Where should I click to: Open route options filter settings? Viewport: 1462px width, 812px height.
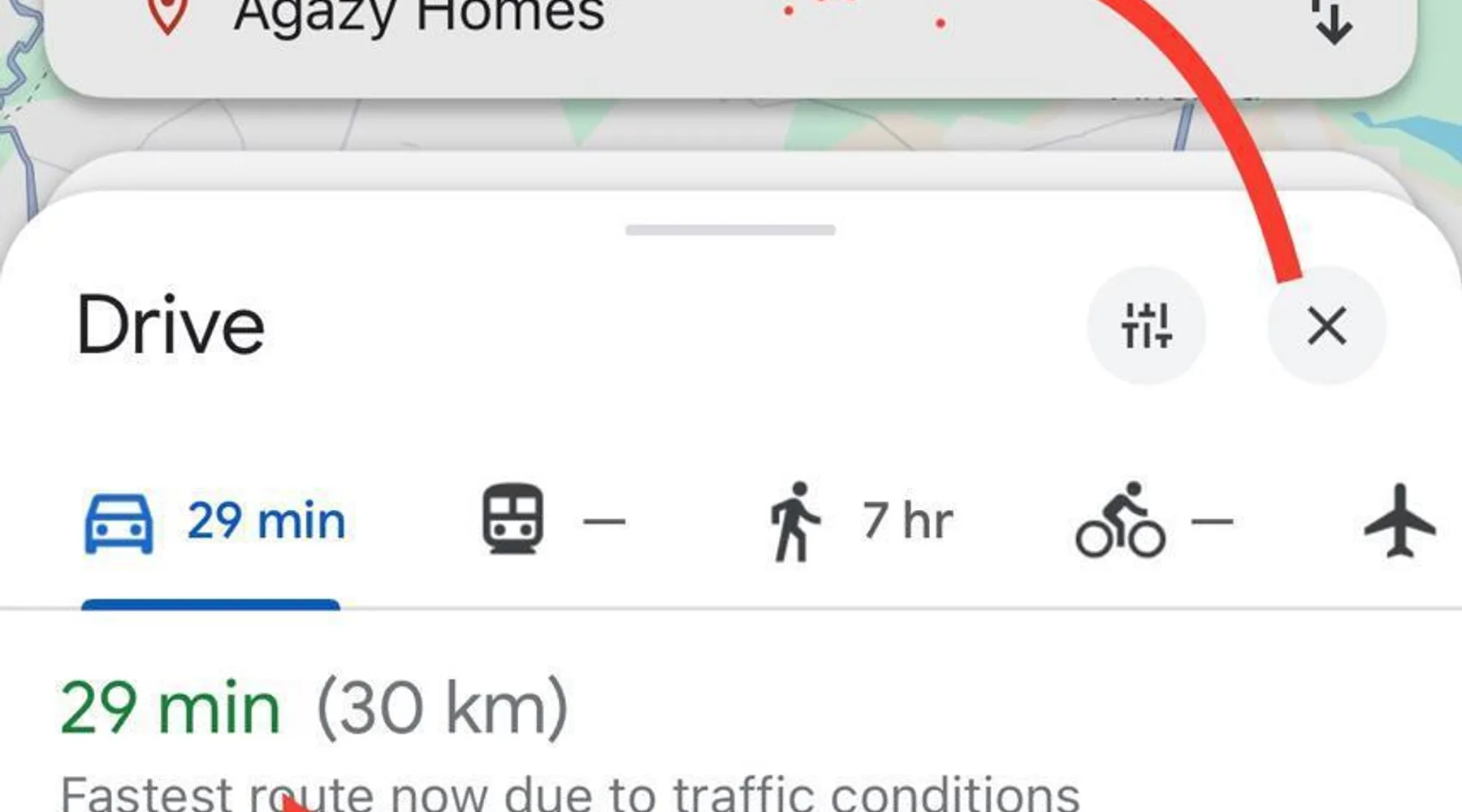pyautogui.click(x=1146, y=326)
